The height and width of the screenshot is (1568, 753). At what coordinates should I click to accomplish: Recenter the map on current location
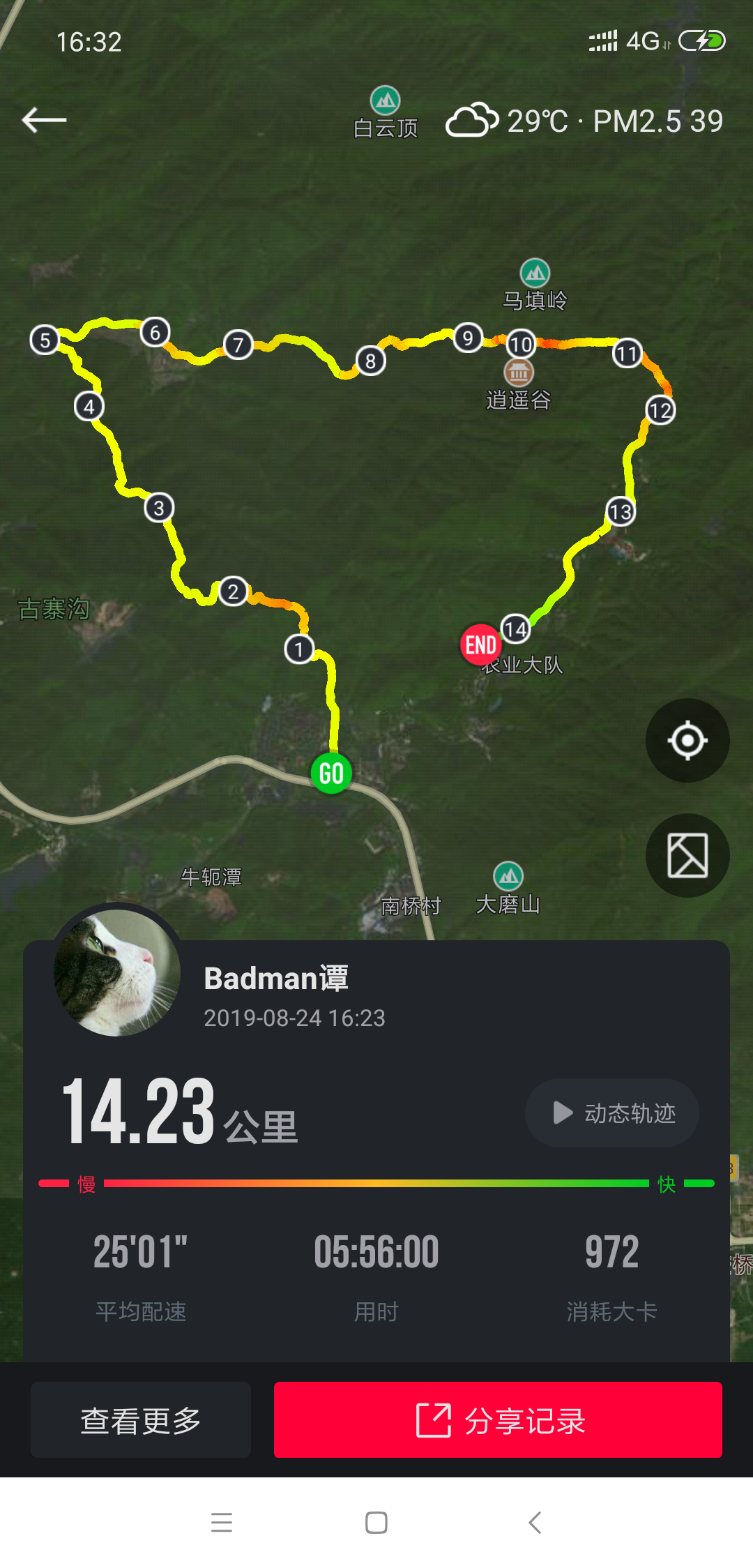[x=687, y=740]
